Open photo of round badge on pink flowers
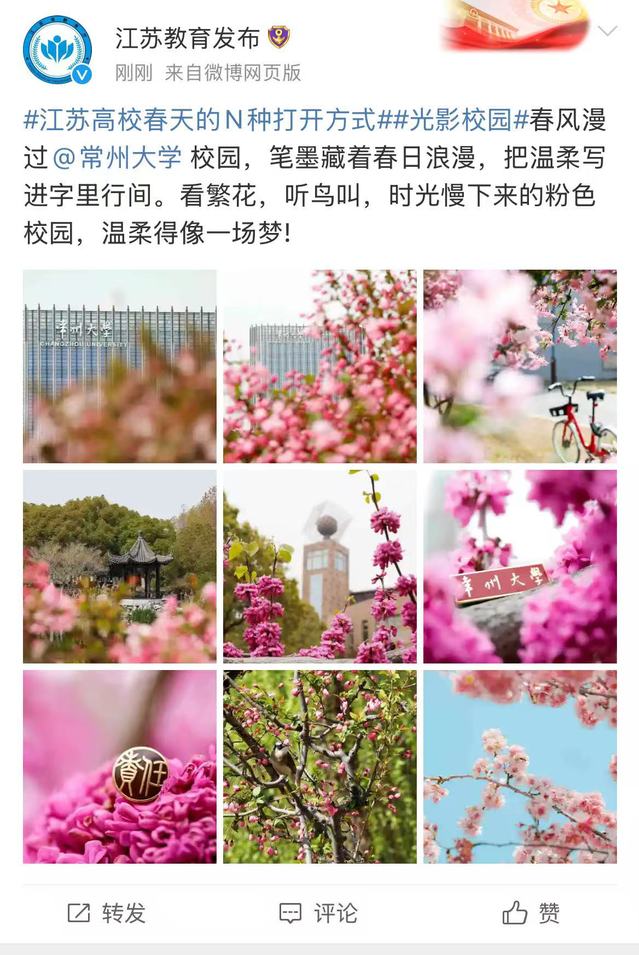 [119, 766]
